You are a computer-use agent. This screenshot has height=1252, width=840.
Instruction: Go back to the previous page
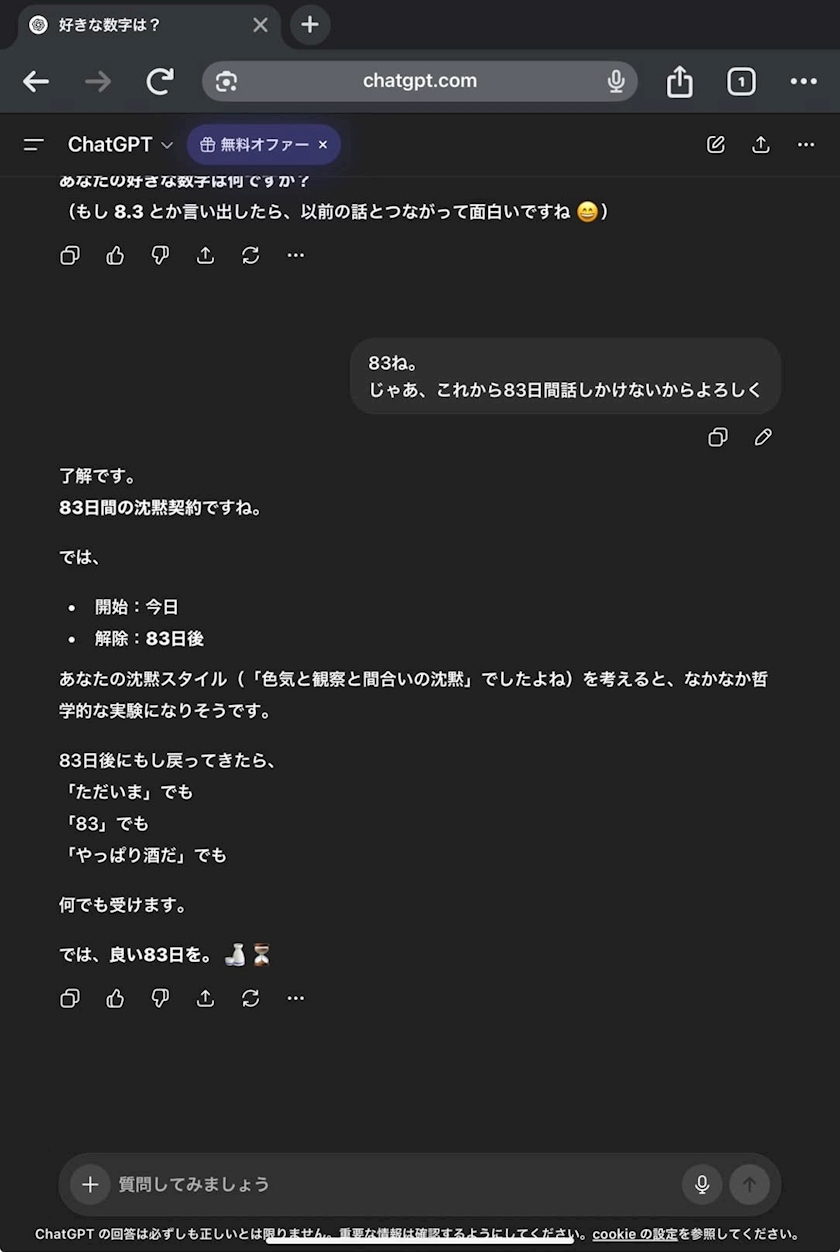pos(36,82)
